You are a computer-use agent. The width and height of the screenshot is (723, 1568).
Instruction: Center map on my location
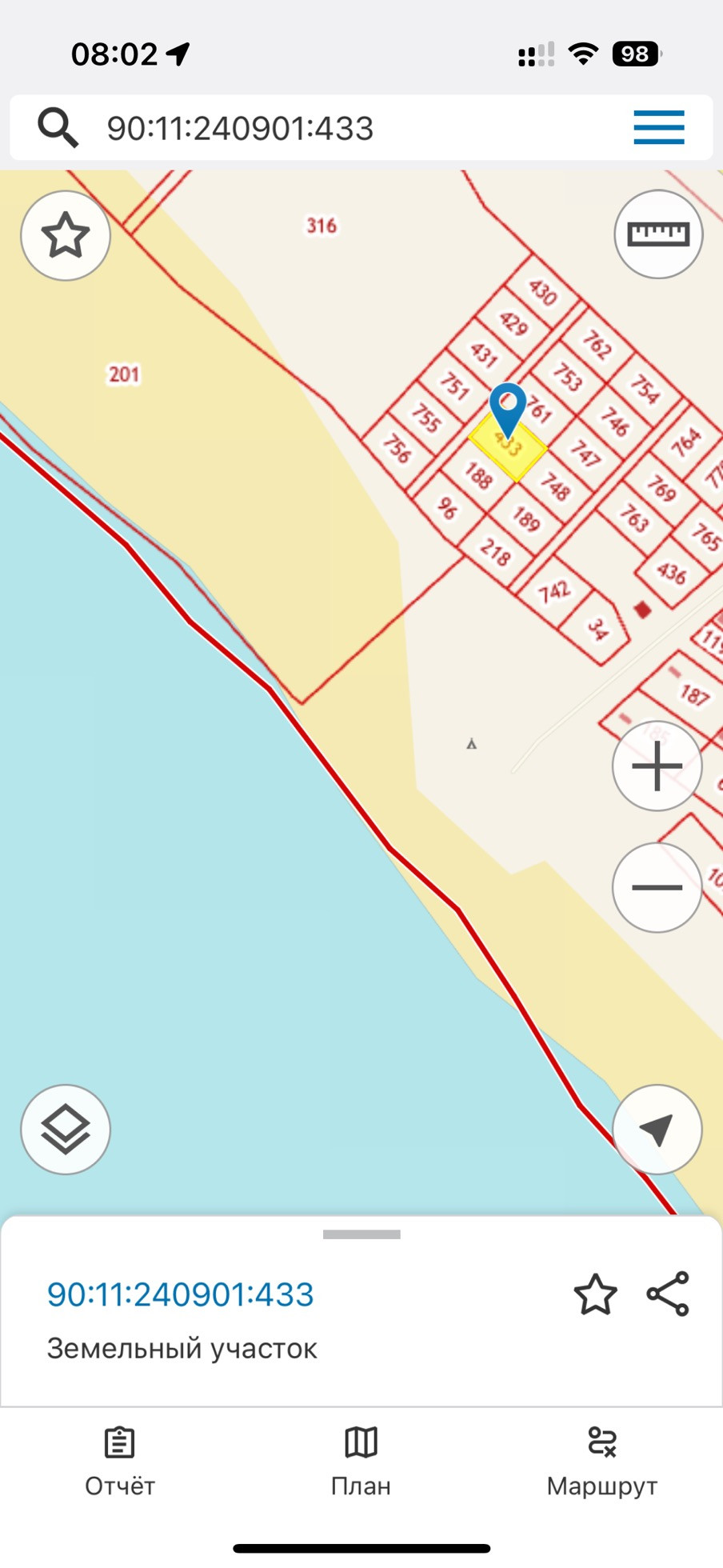pyautogui.click(x=657, y=1129)
